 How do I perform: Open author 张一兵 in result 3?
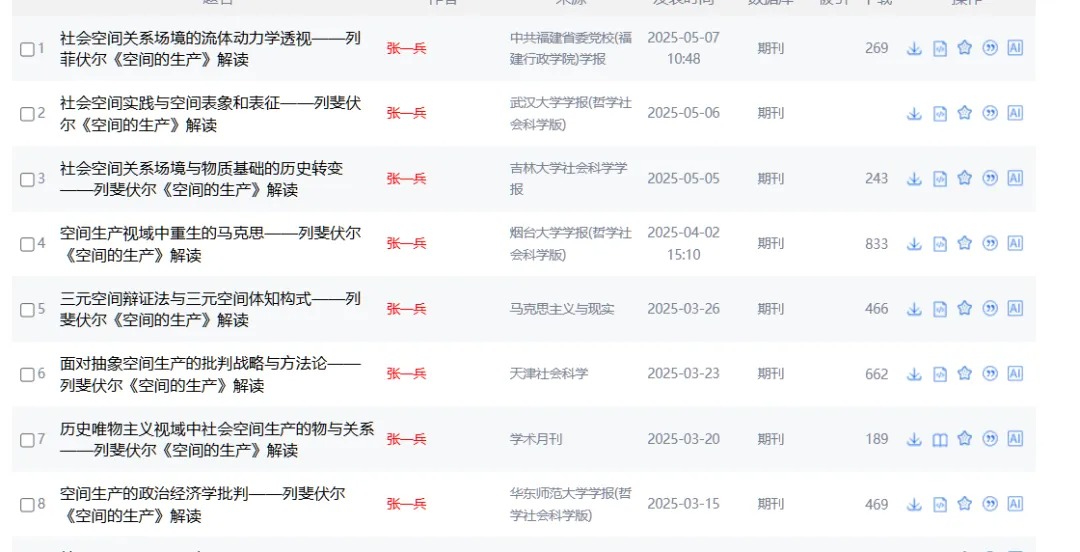point(406,179)
